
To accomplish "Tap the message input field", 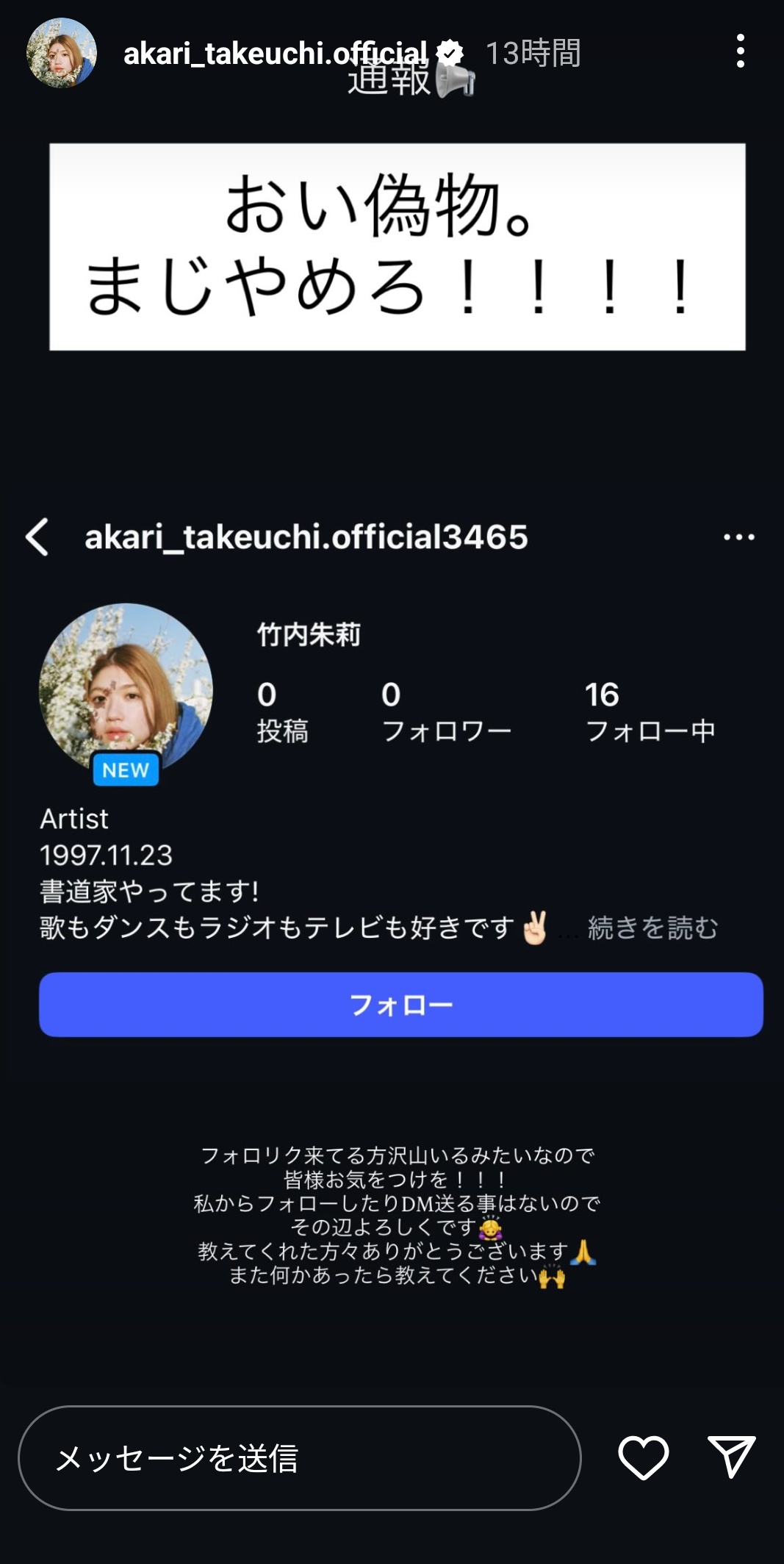I will click(x=299, y=1458).
